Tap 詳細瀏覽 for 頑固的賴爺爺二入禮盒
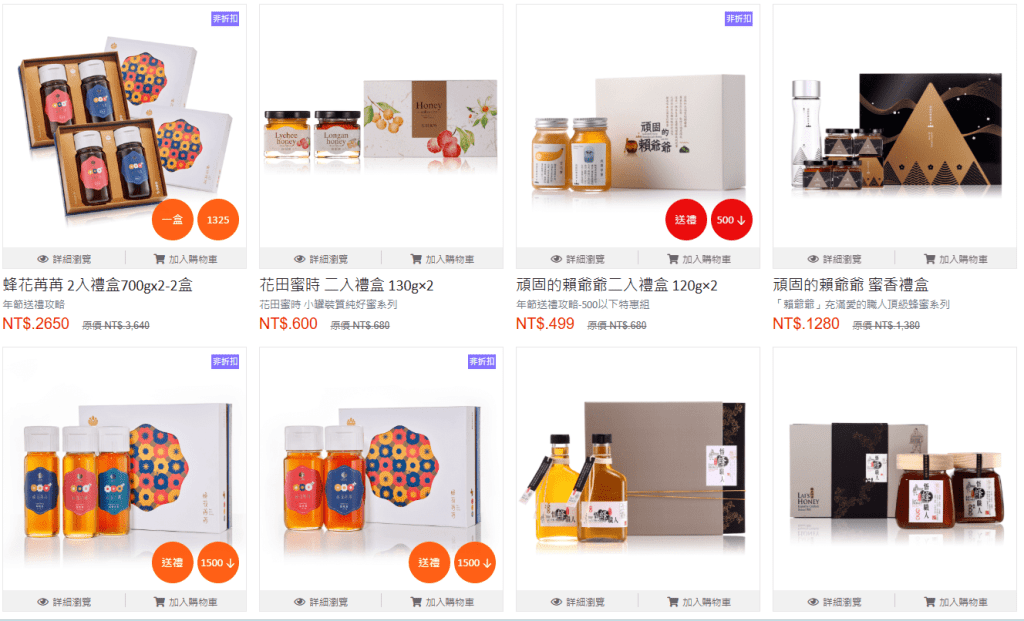 point(578,258)
